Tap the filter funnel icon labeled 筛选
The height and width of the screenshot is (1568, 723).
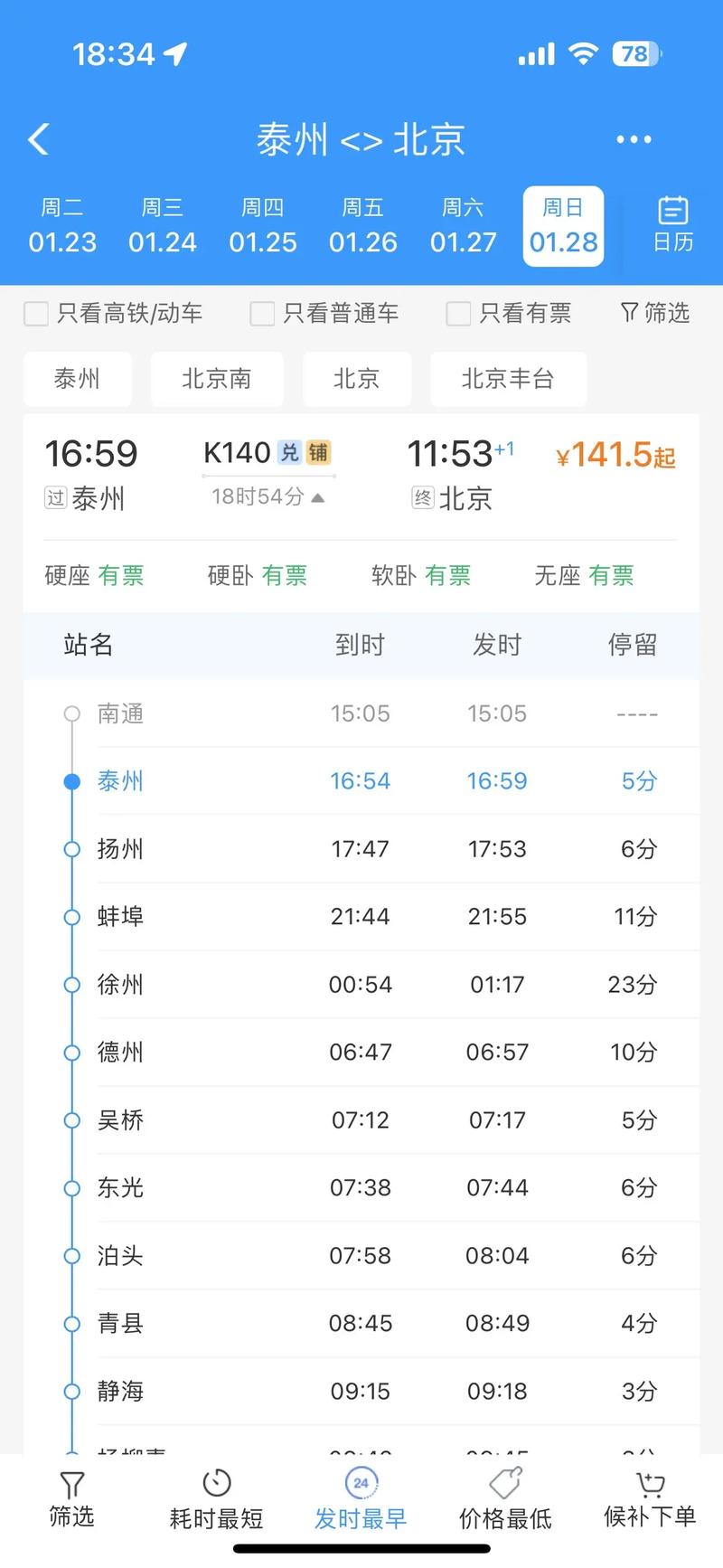click(653, 313)
